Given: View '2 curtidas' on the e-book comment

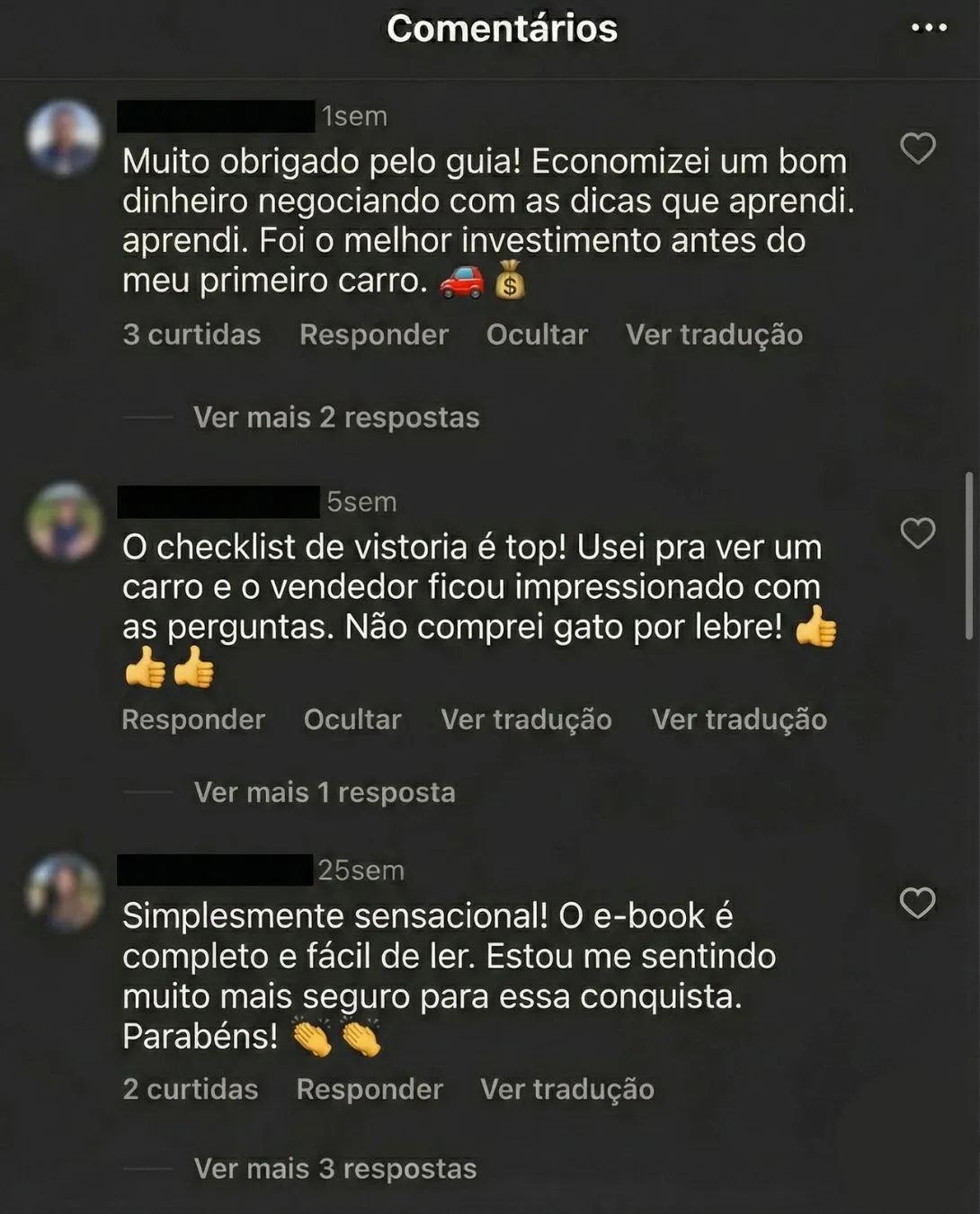Looking at the screenshot, I should (x=189, y=1089).
